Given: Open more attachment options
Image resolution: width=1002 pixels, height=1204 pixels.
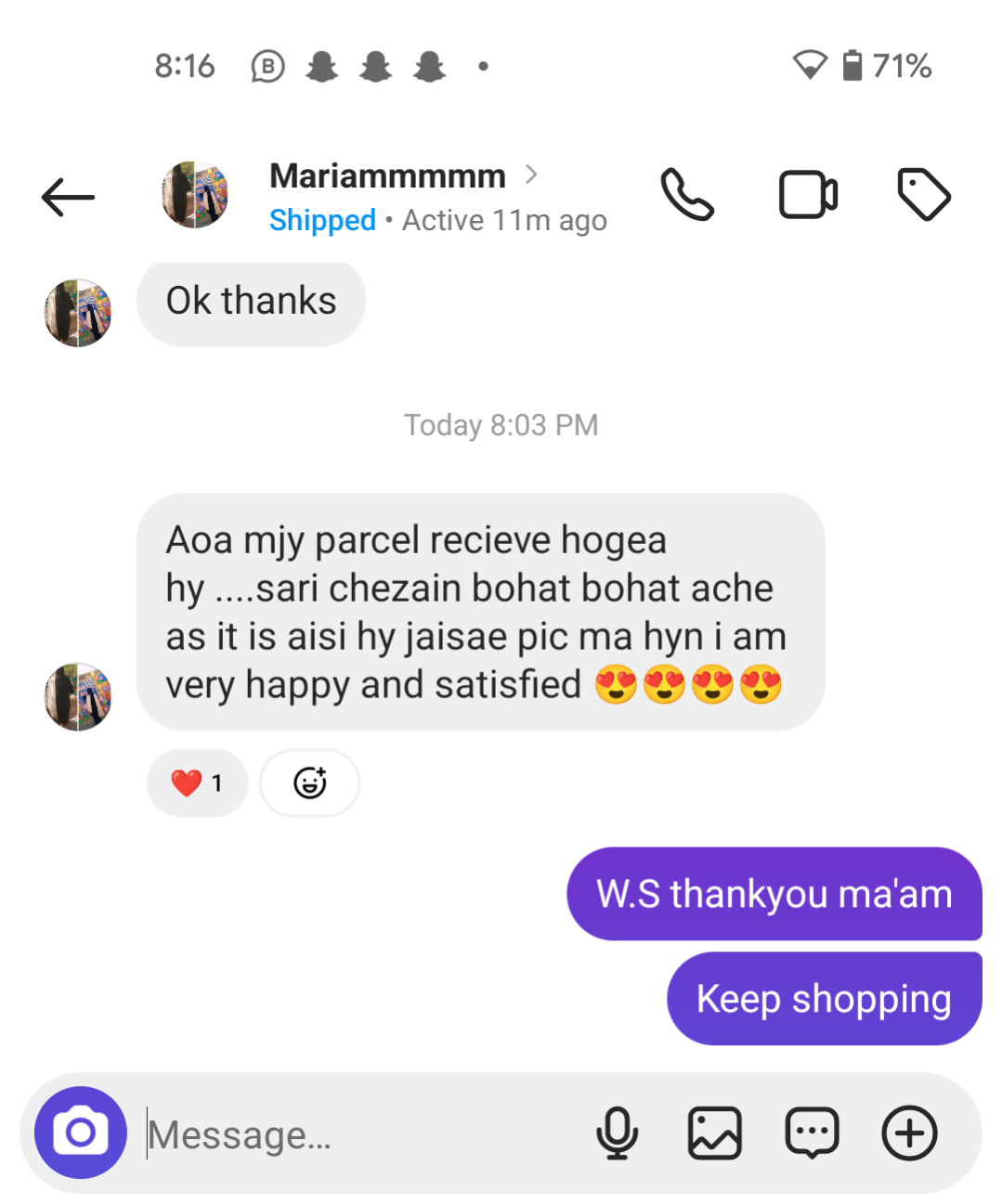Looking at the screenshot, I should (x=909, y=1133).
